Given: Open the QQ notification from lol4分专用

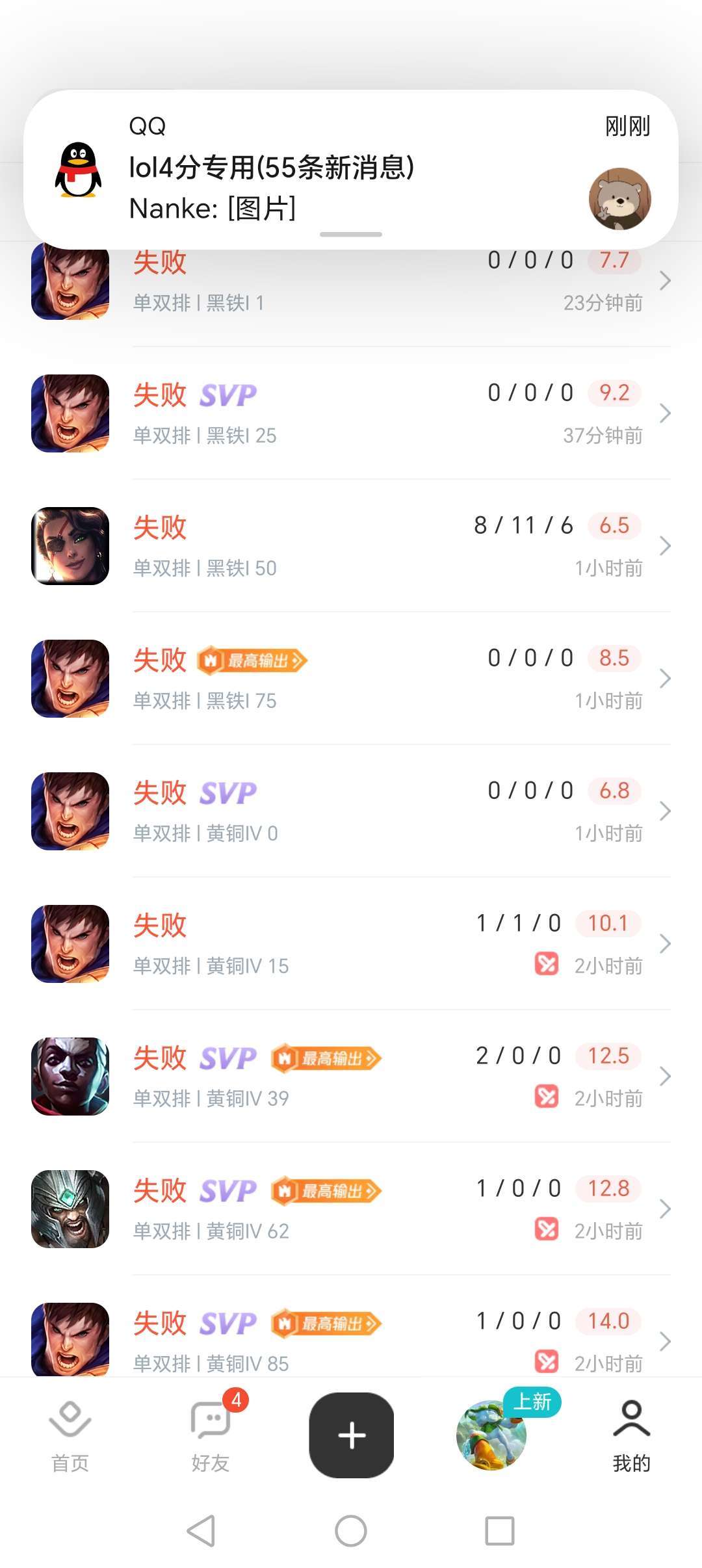Looking at the screenshot, I should (x=351, y=170).
